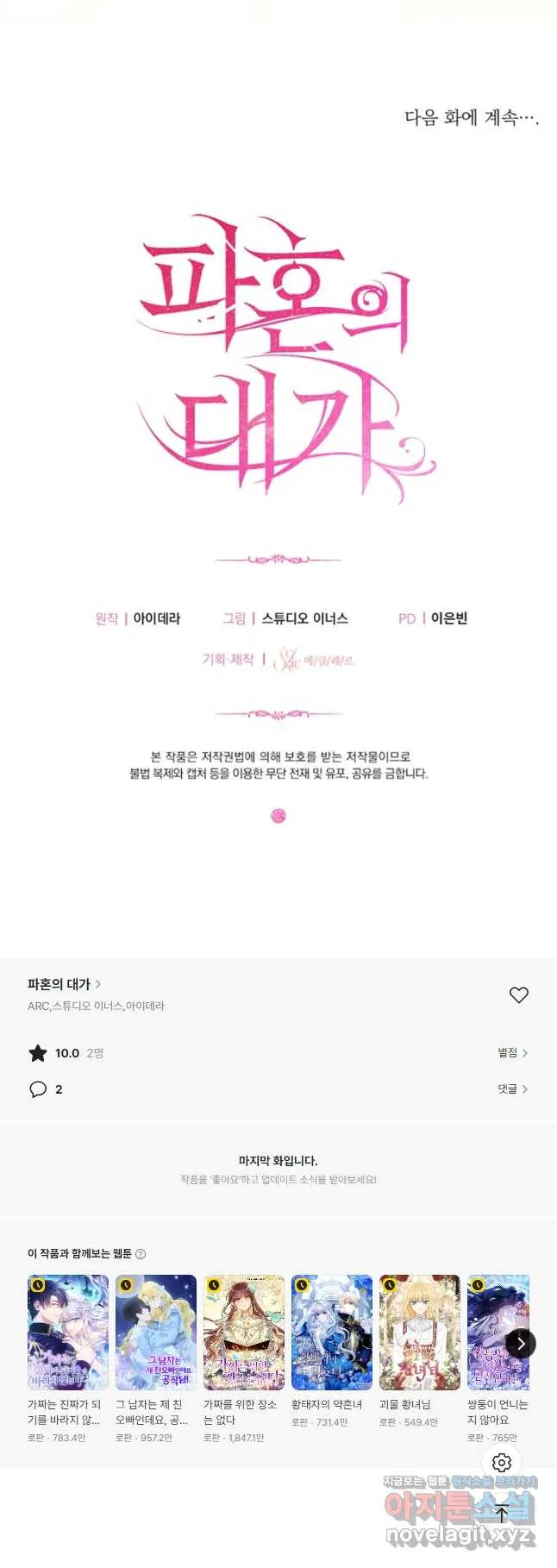Open viewer settings gear icon

point(502,1463)
